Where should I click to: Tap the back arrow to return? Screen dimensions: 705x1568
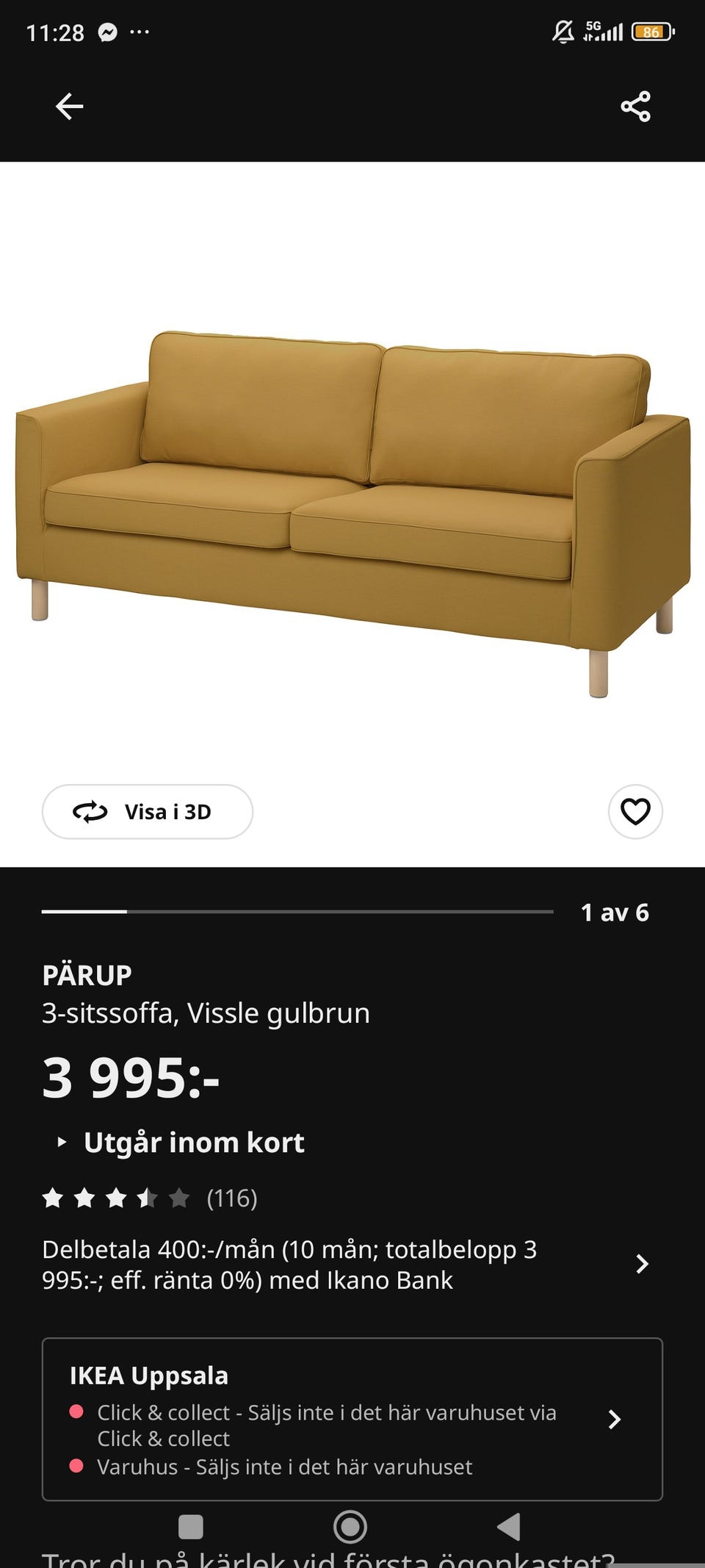click(x=69, y=106)
